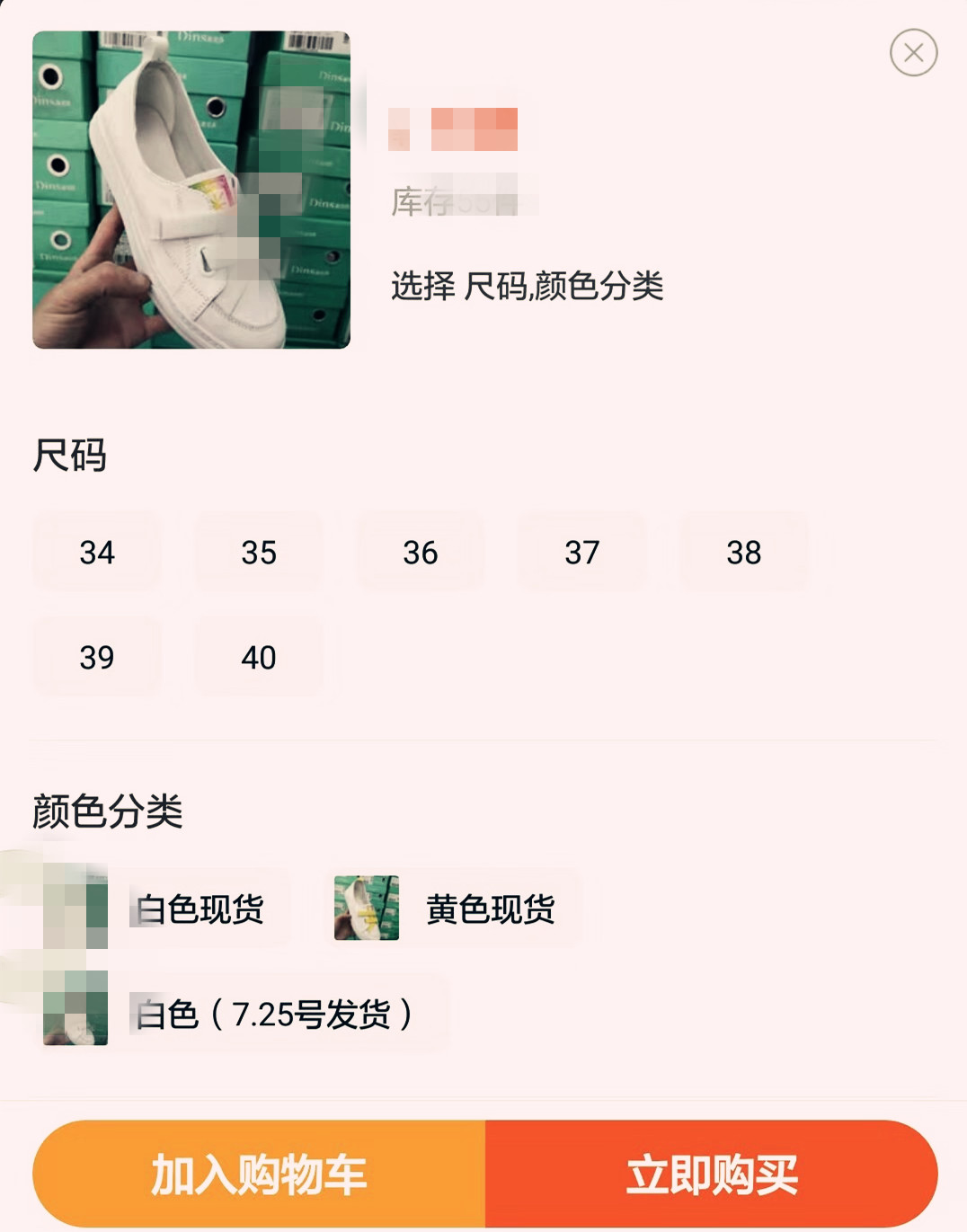Close the product options sheet

click(913, 53)
